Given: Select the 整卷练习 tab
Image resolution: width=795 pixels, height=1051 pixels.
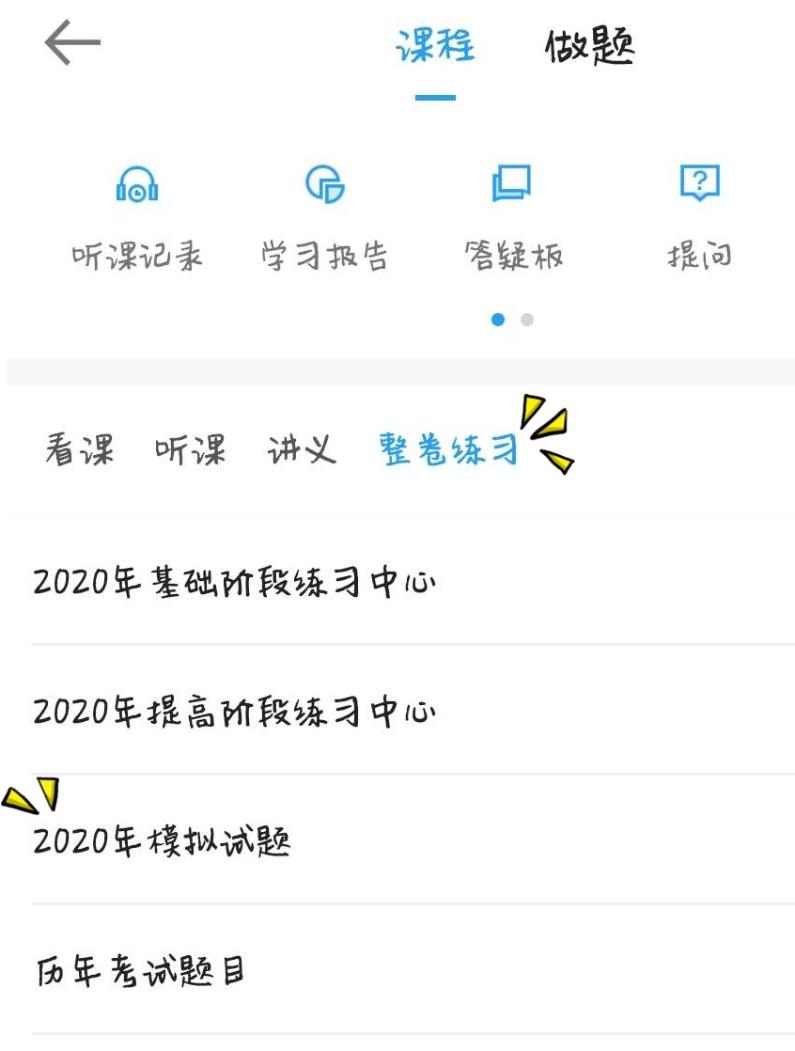Looking at the screenshot, I should point(449,451).
